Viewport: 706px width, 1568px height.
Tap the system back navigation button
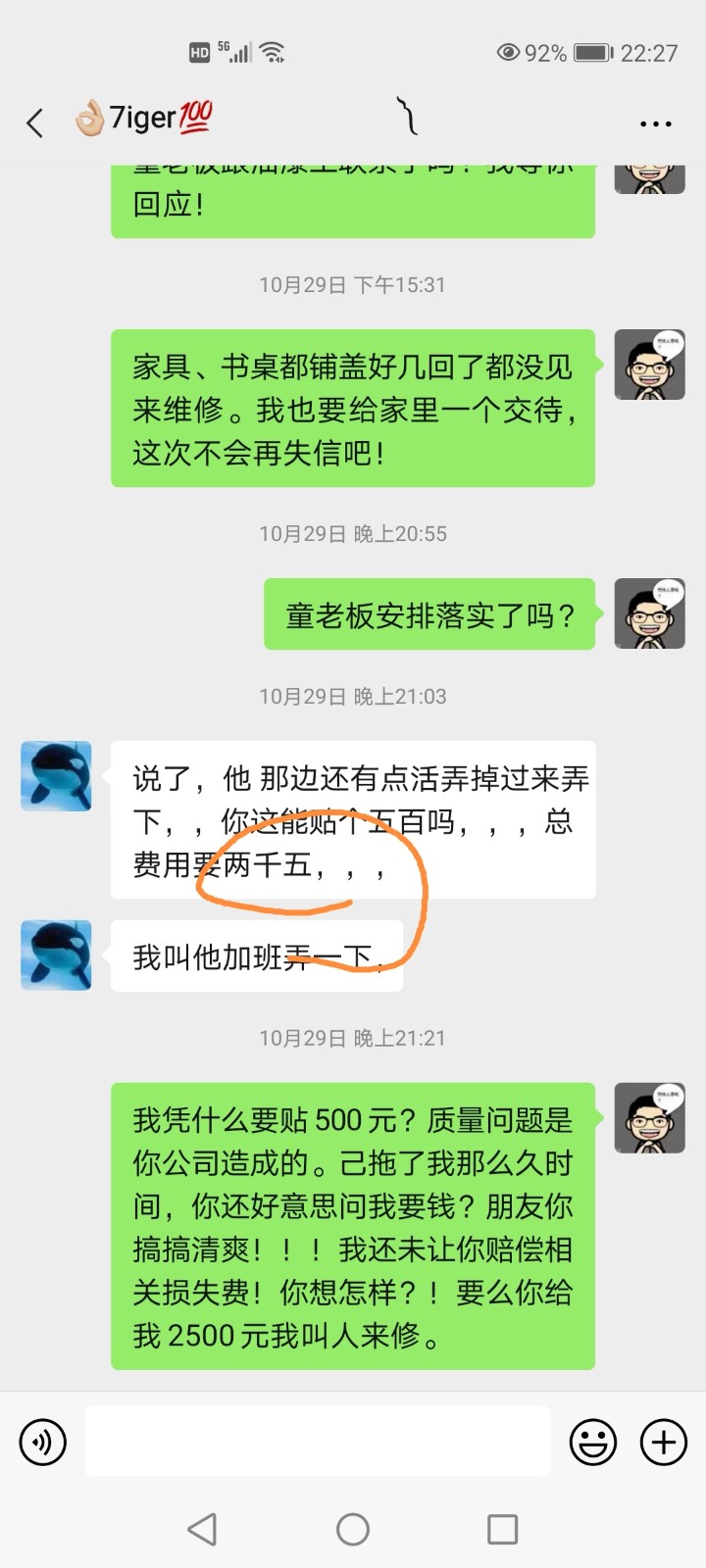coord(202,1529)
